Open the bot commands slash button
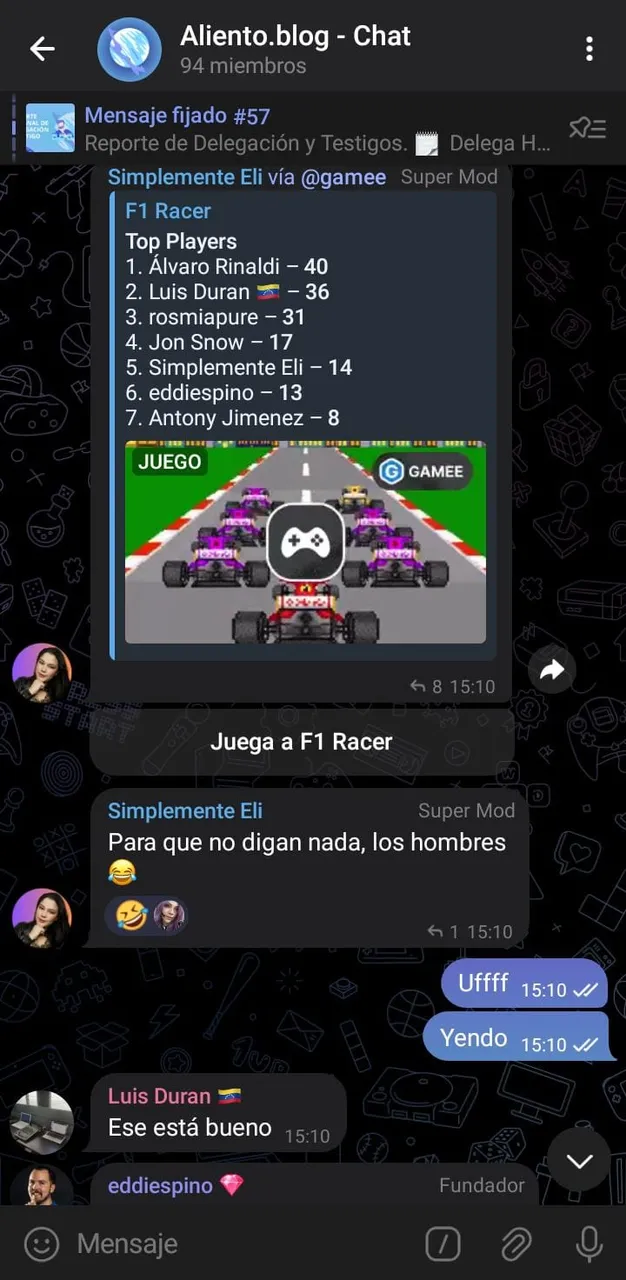This screenshot has height=1280, width=626. 443,1244
